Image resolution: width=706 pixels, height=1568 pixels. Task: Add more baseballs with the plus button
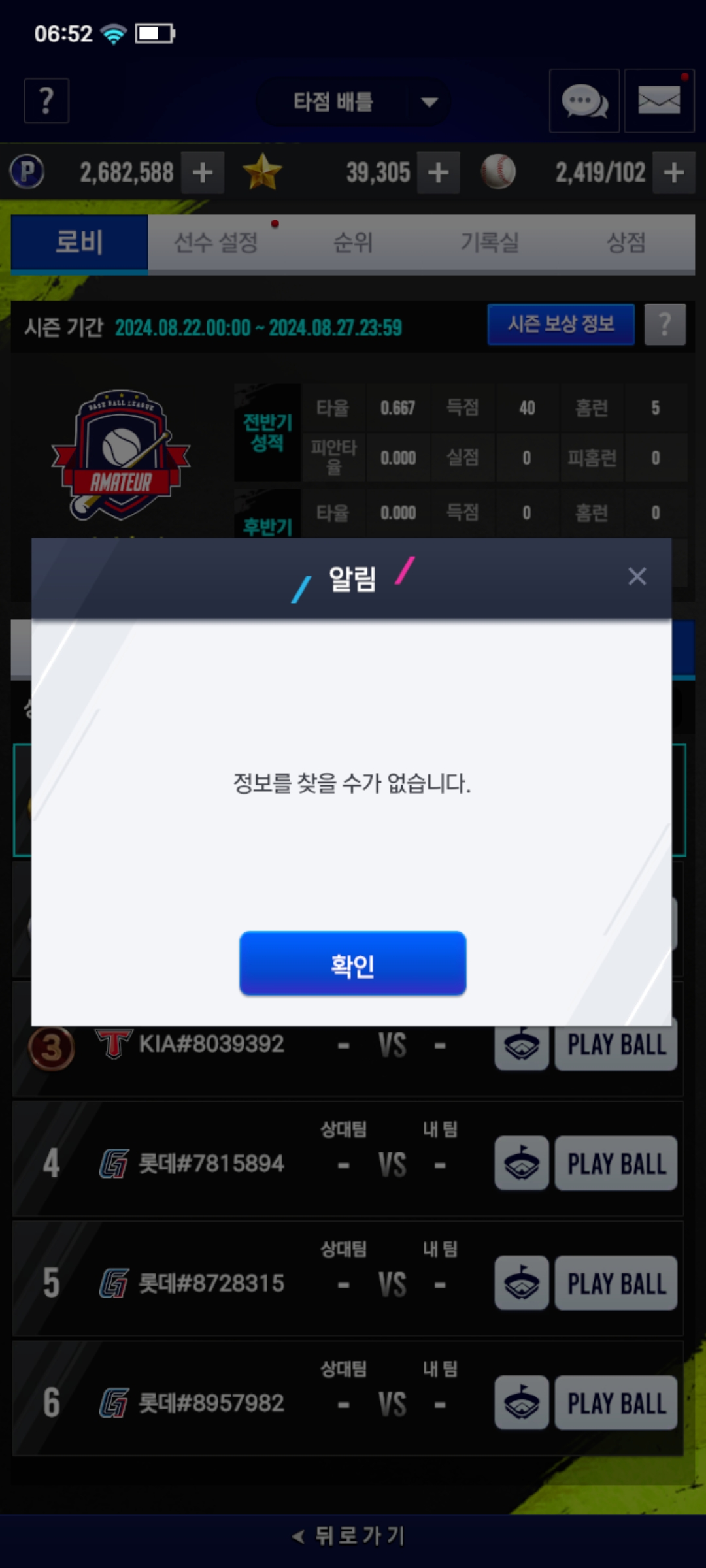pos(673,172)
